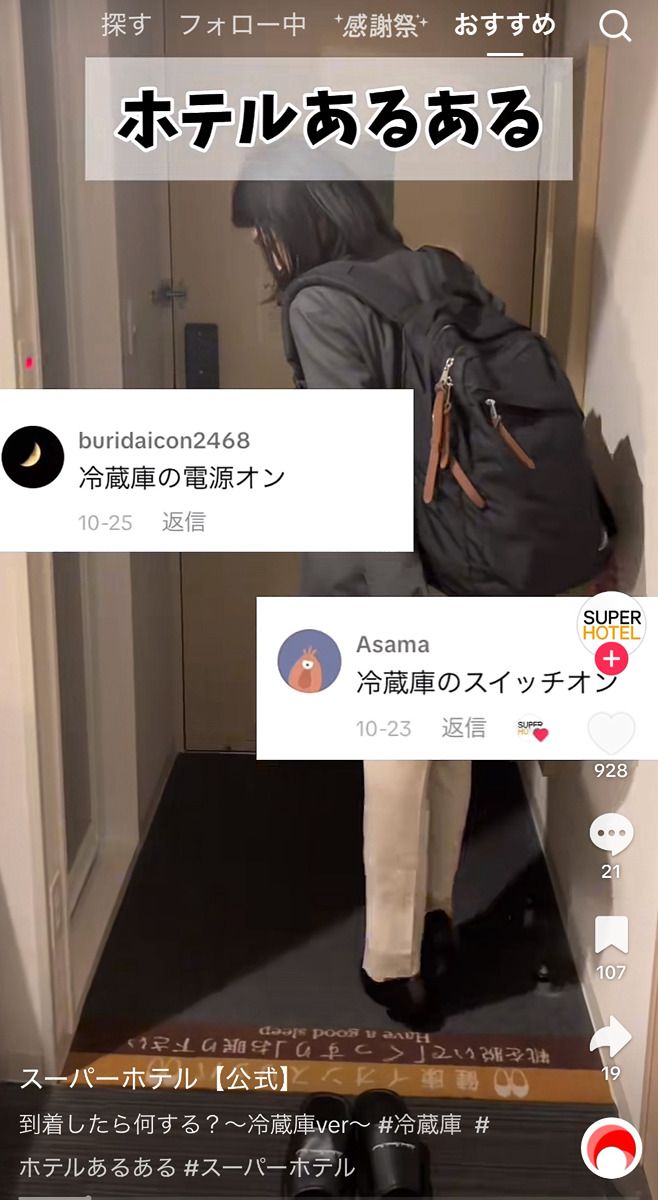Viewport: 658px width, 1200px height.
Task: Follow the account with the red plus button
Action: [x=611, y=659]
